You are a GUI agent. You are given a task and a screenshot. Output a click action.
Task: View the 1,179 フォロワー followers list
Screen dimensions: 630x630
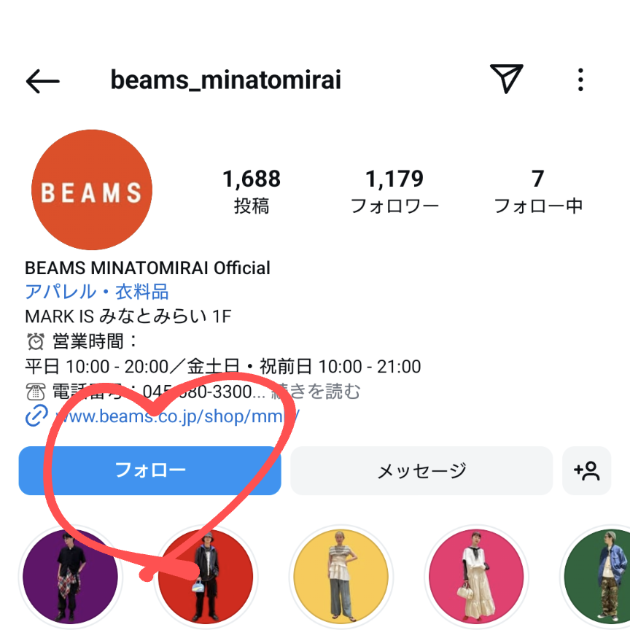pos(394,191)
